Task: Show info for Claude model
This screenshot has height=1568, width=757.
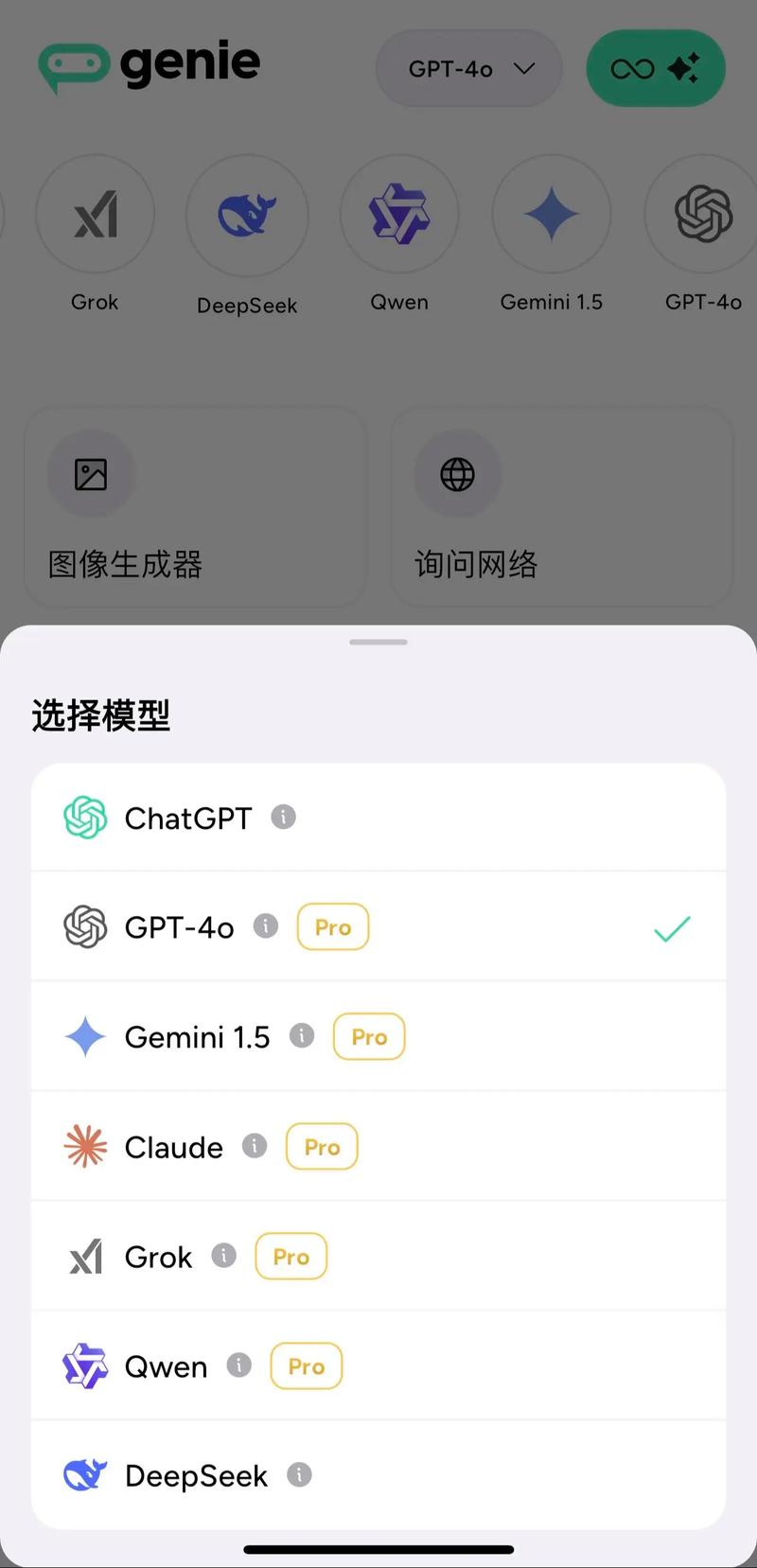Action: pos(255,1146)
